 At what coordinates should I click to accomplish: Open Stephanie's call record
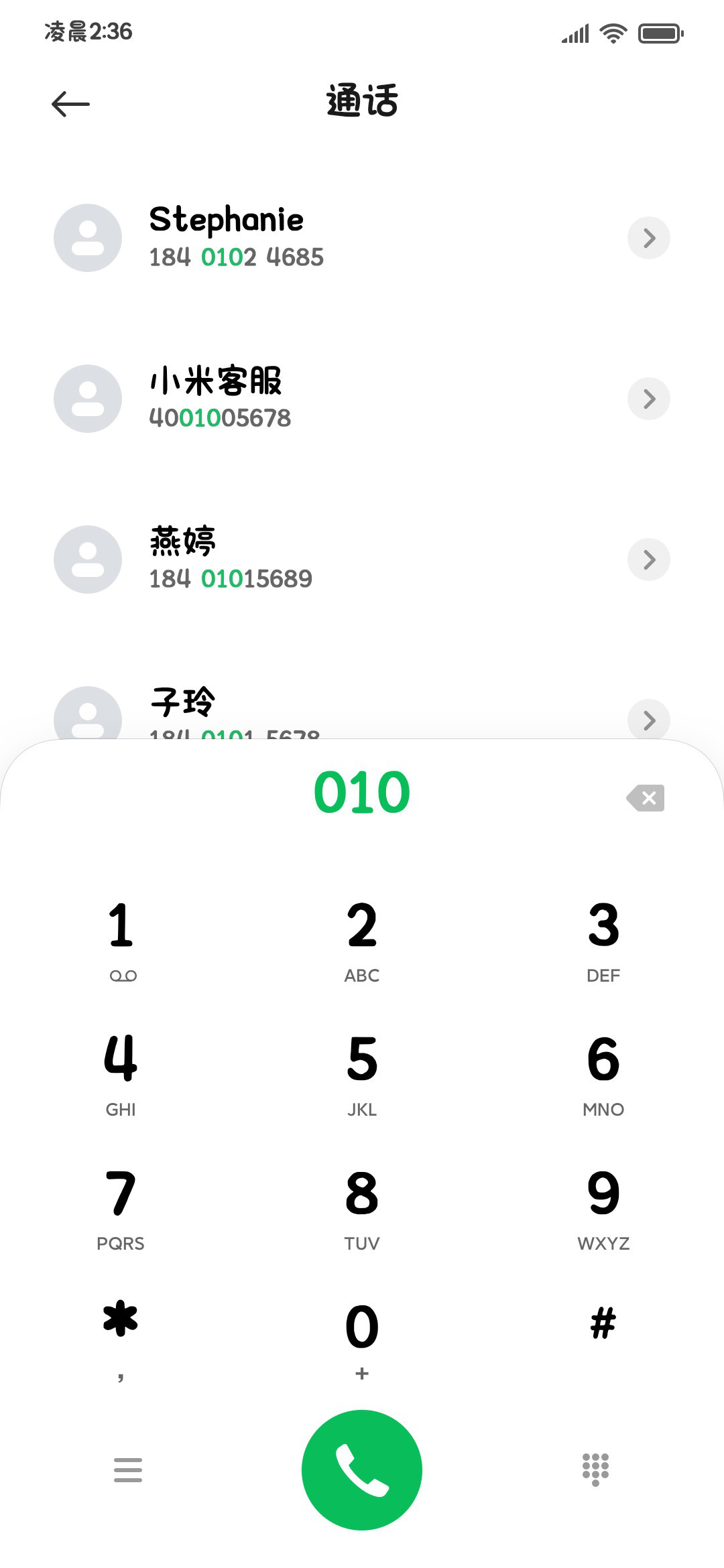click(362, 238)
